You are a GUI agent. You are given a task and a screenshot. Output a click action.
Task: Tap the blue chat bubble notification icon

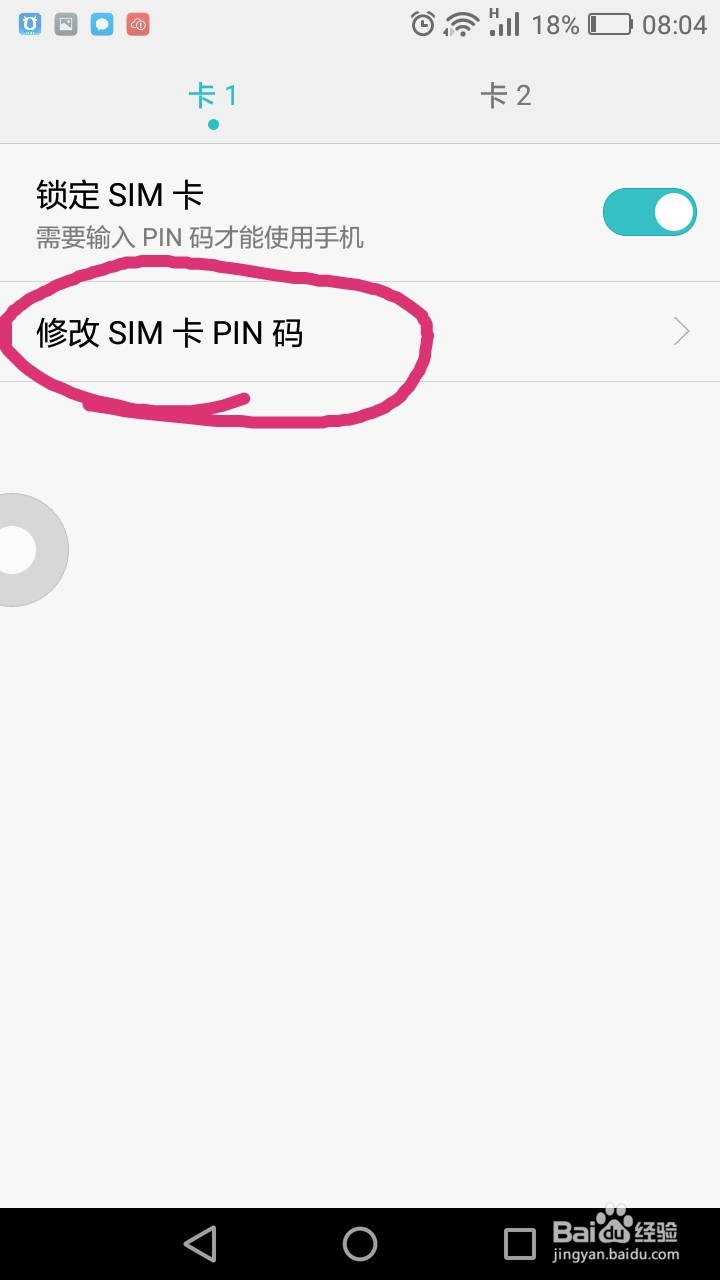click(x=102, y=24)
